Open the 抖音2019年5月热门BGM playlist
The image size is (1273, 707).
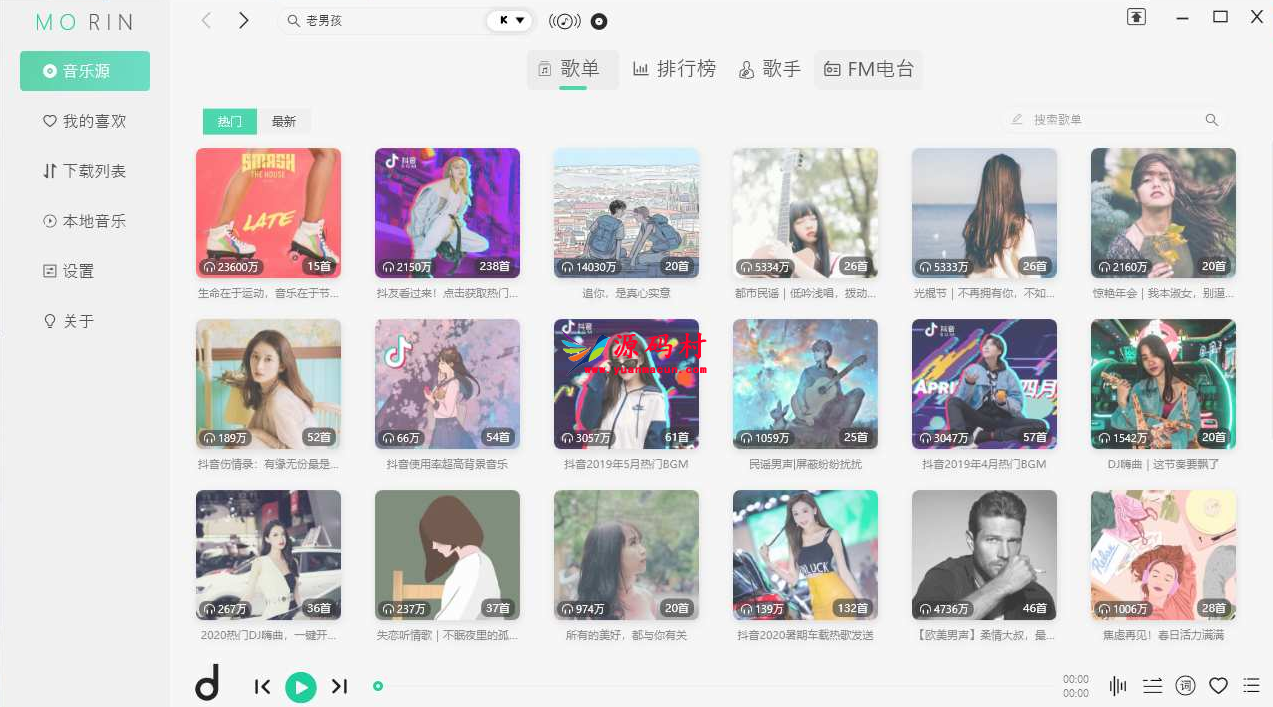[626, 384]
